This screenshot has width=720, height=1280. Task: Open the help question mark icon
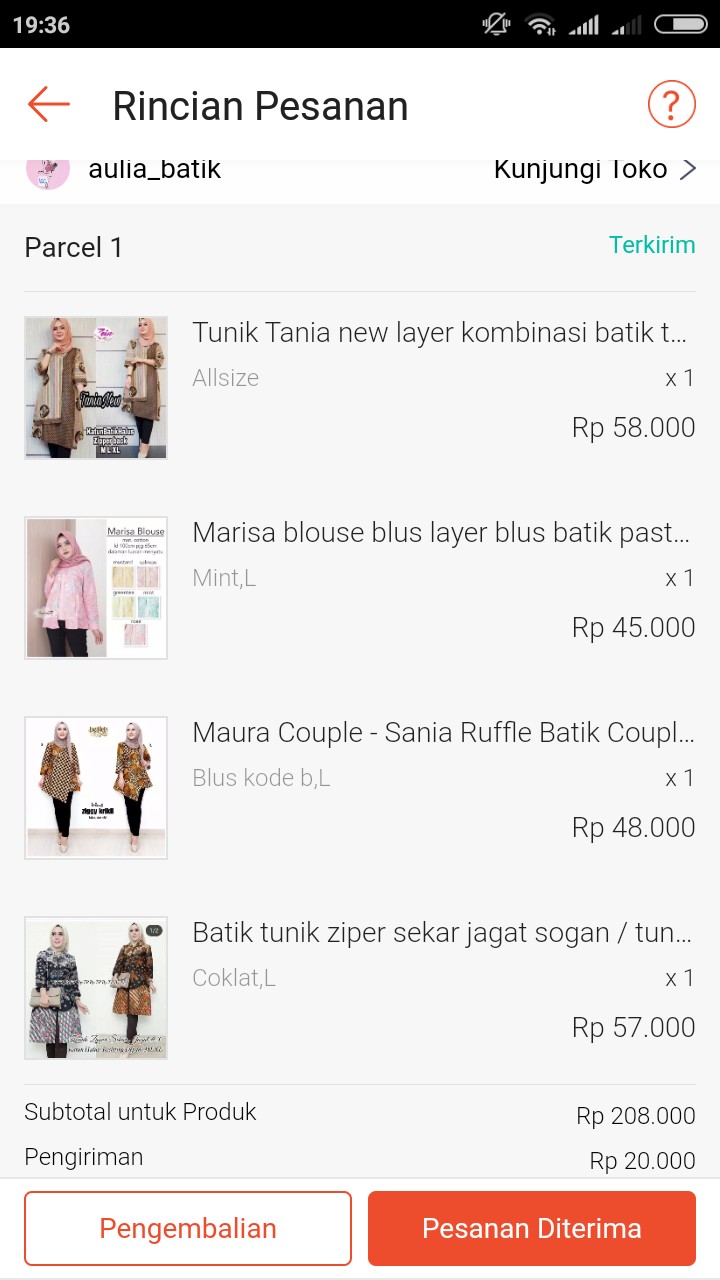(671, 103)
